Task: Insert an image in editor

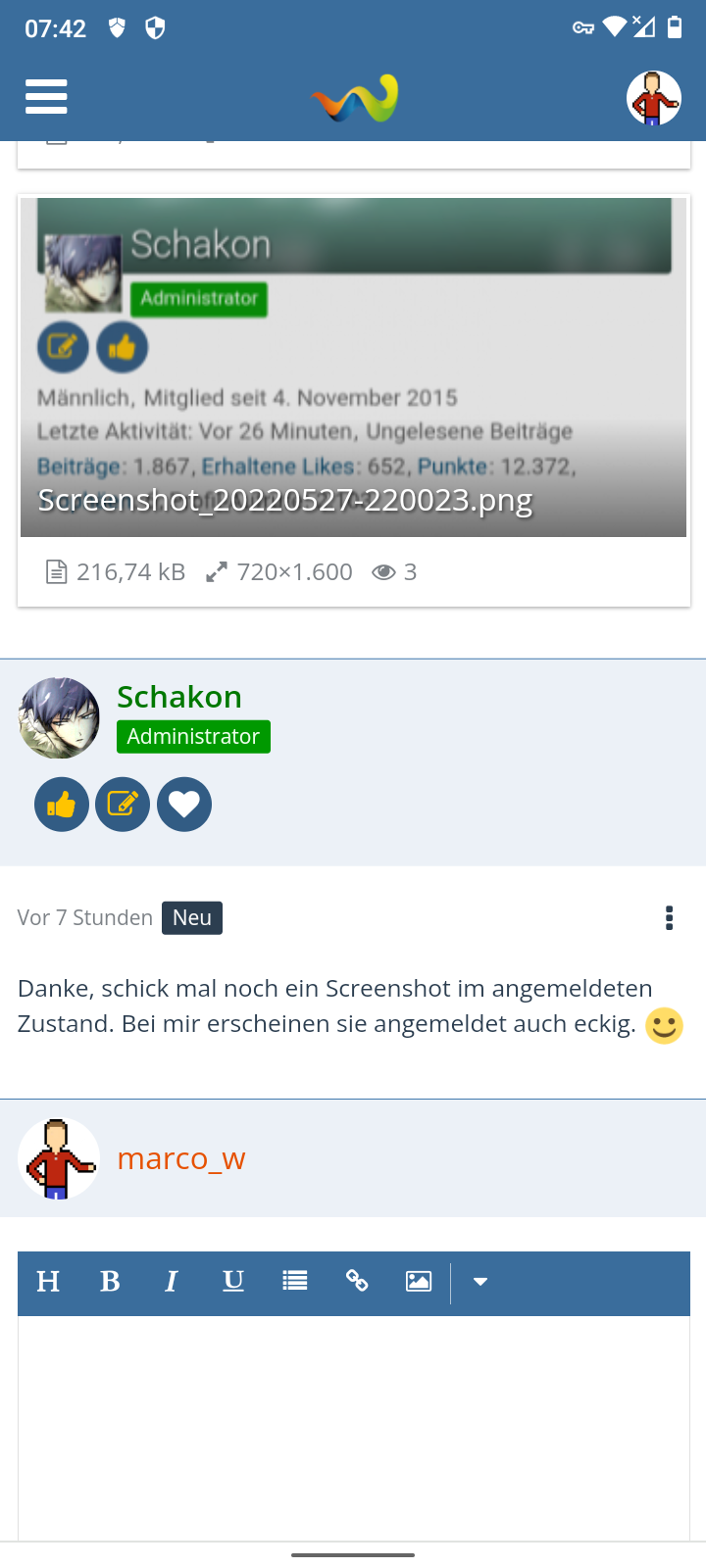Action: click(419, 1282)
